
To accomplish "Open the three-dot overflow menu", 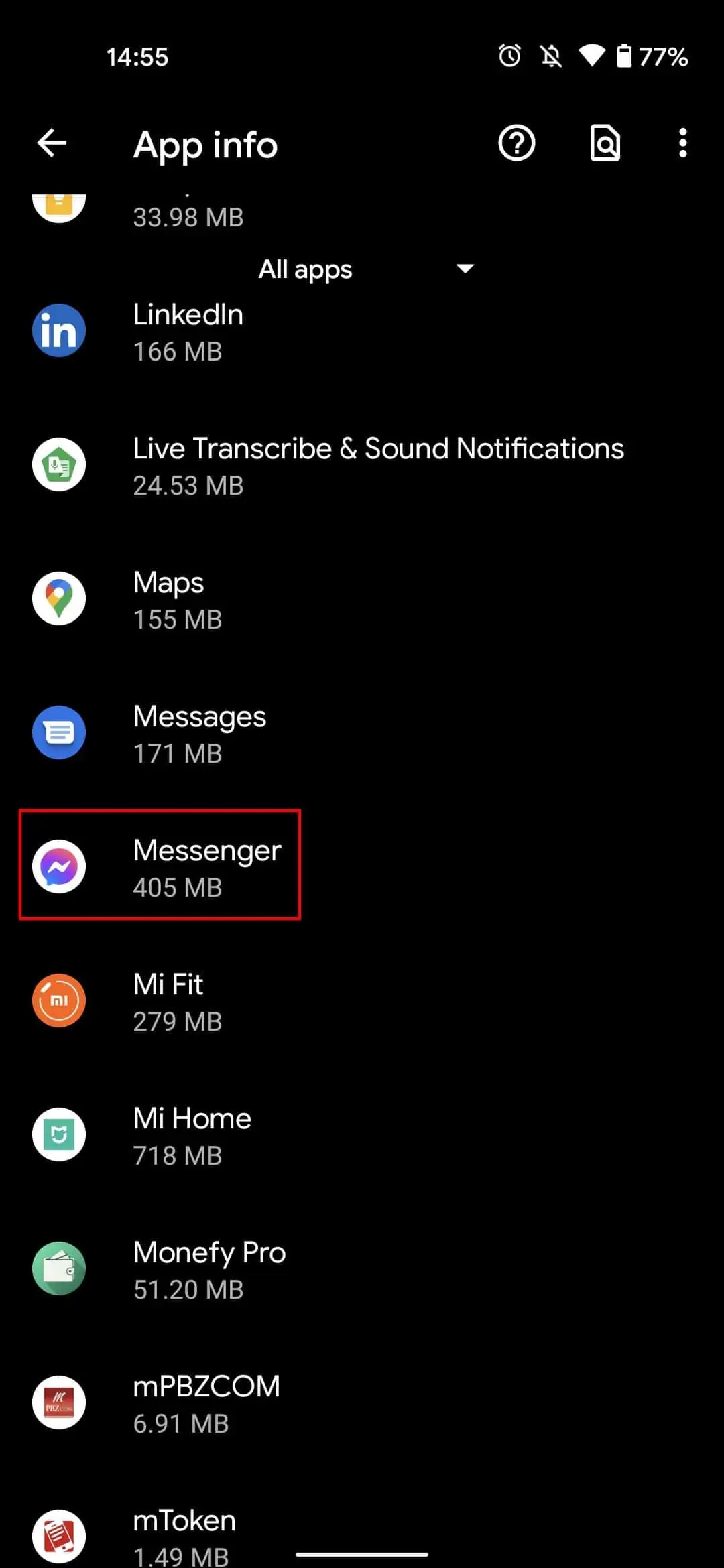I will [x=682, y=143].
